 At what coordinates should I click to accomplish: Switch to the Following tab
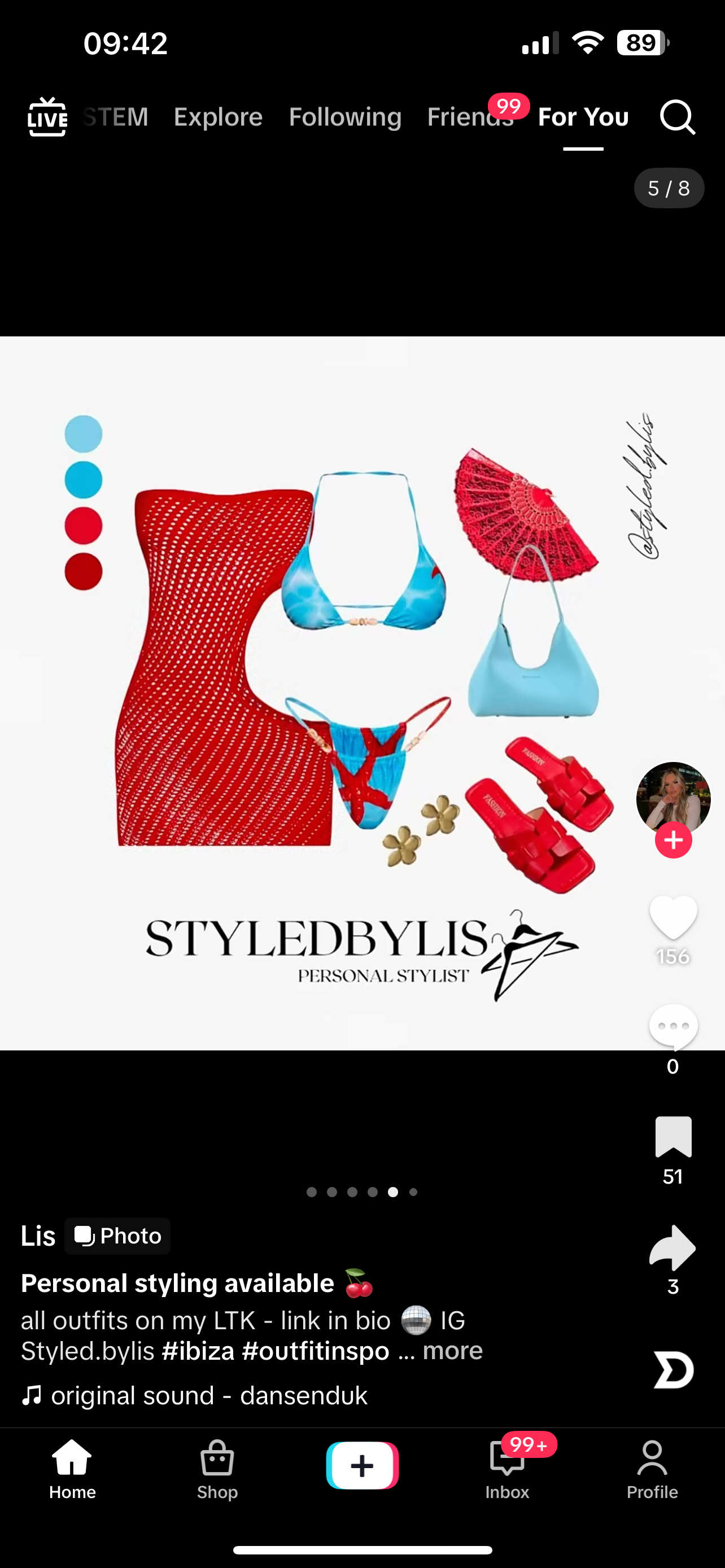345,117
